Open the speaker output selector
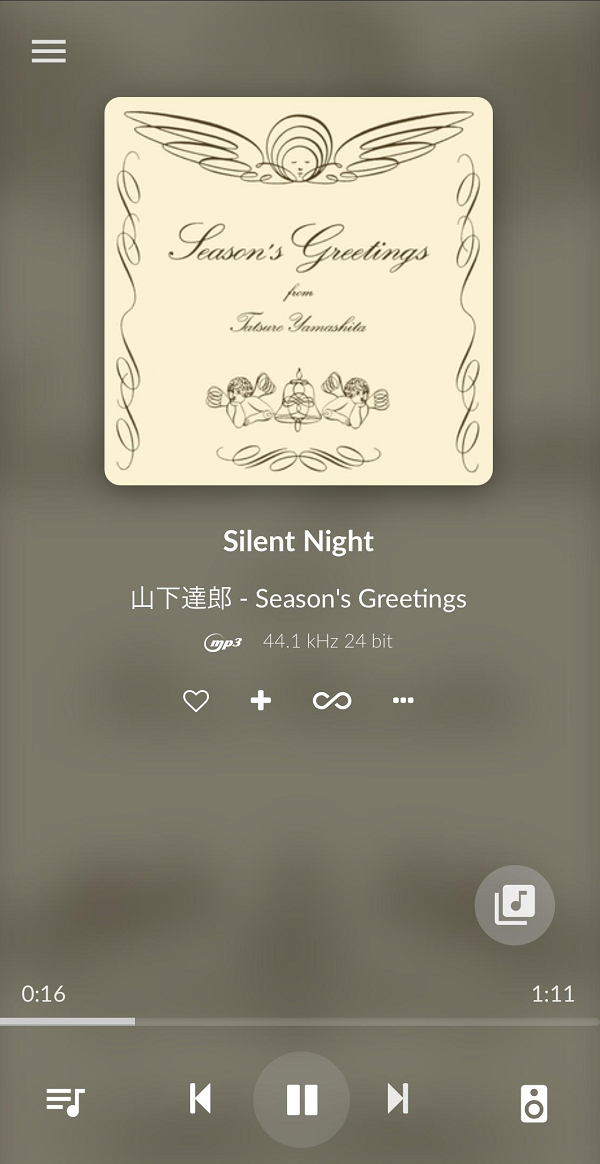This screenshot has width=600, height=1164. tap(534, 1103)
